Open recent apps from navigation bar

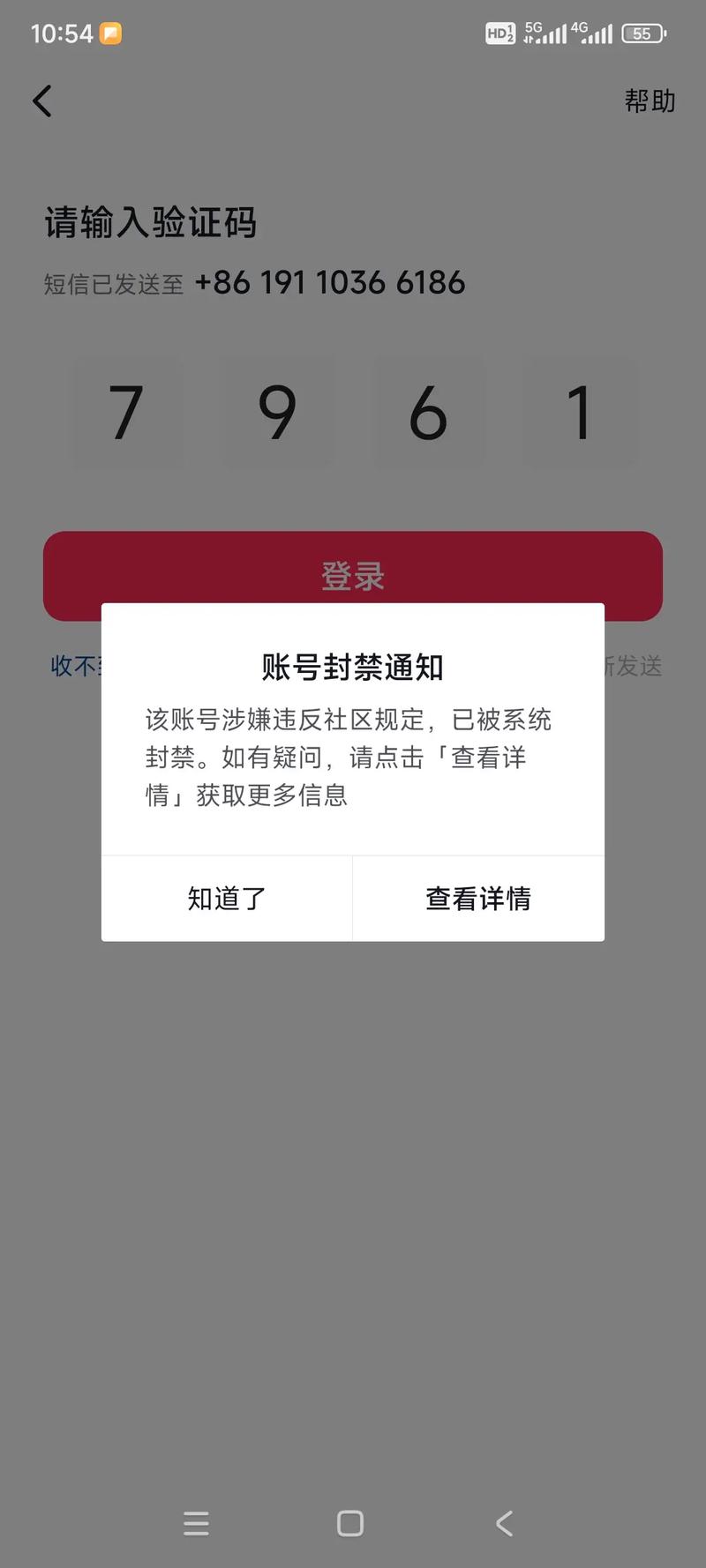pos(196,1523)
